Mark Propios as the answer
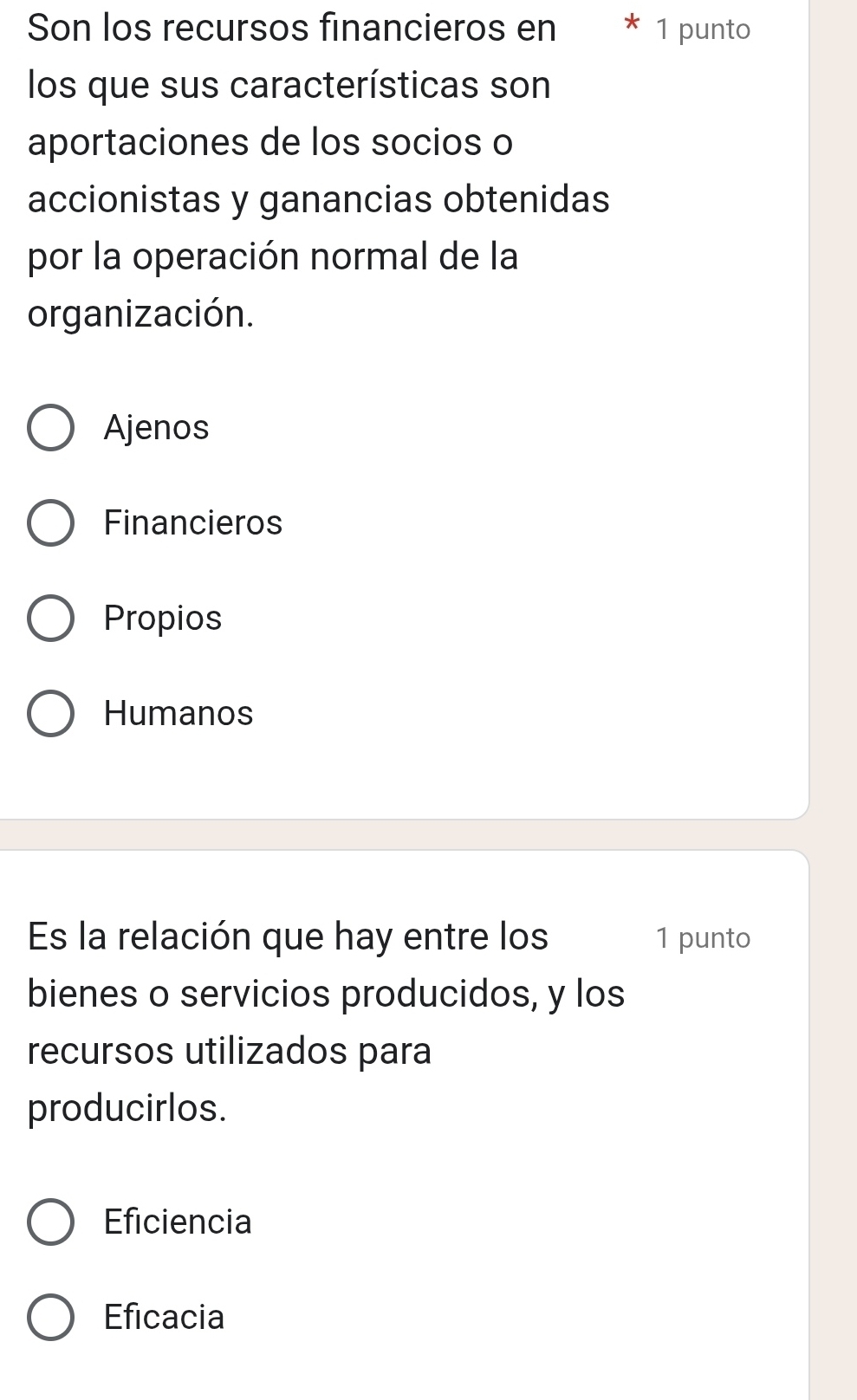The image size is (857, 1400). 50,619
